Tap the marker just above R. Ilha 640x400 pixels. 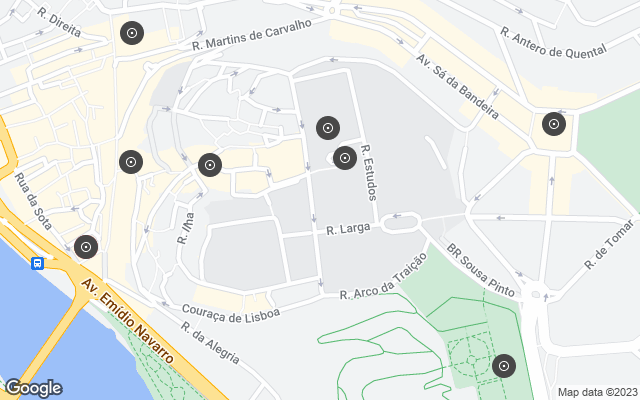coord(209,165)
